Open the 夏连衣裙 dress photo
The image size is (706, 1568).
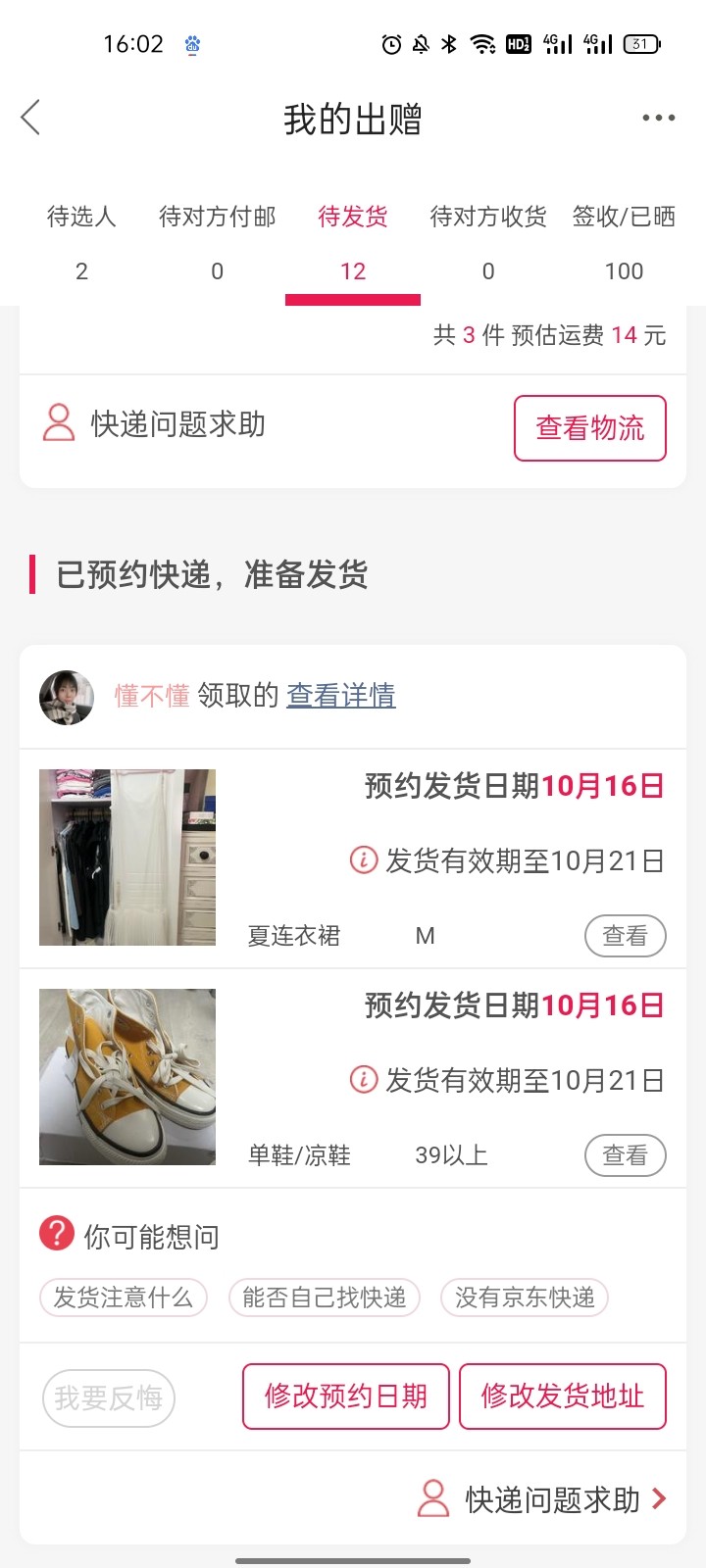(127, 857)
